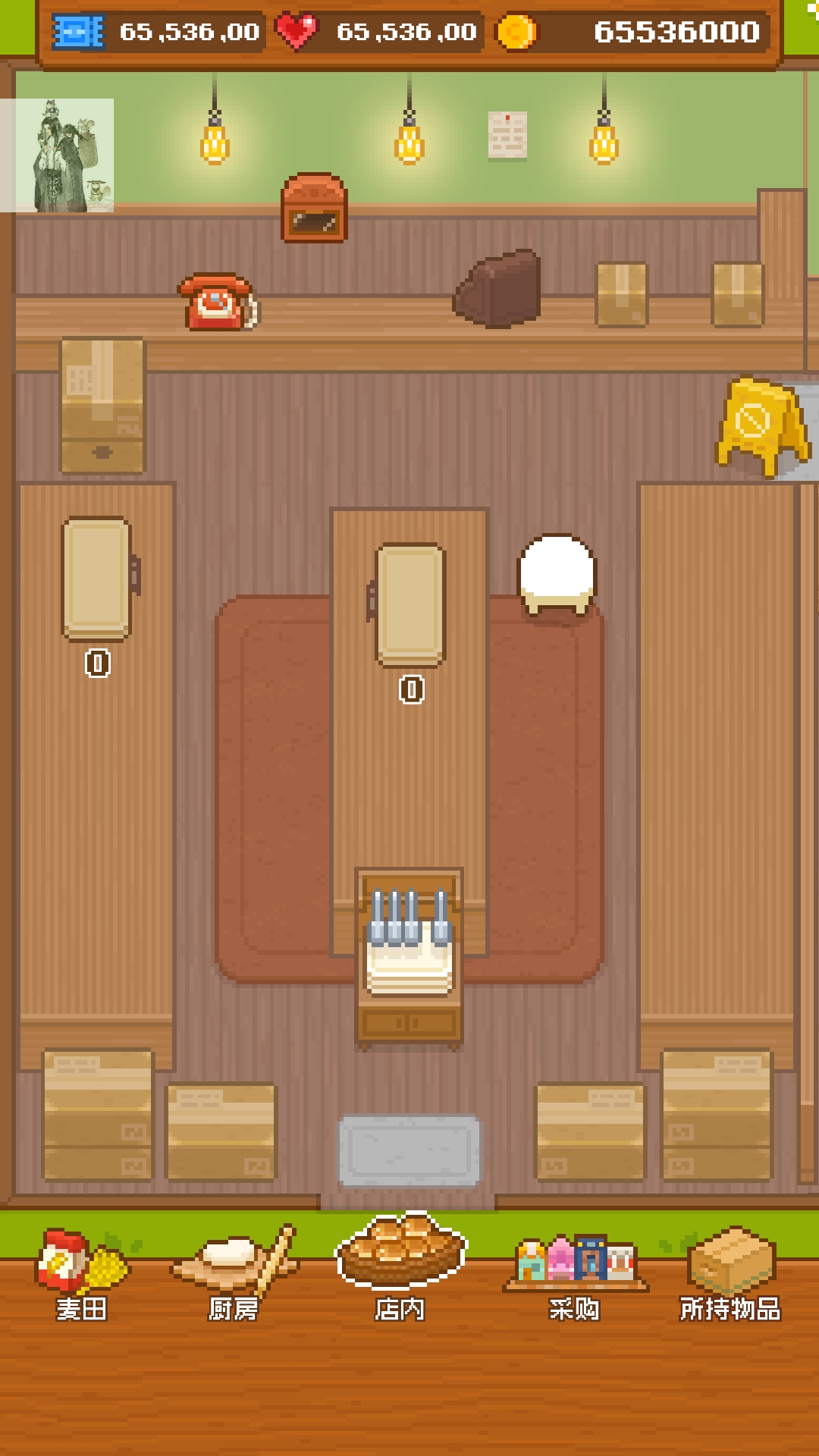Check the notice posted on the wall
The height and width of the screenshot is (1456, 819).
click(x=507, y=135)
